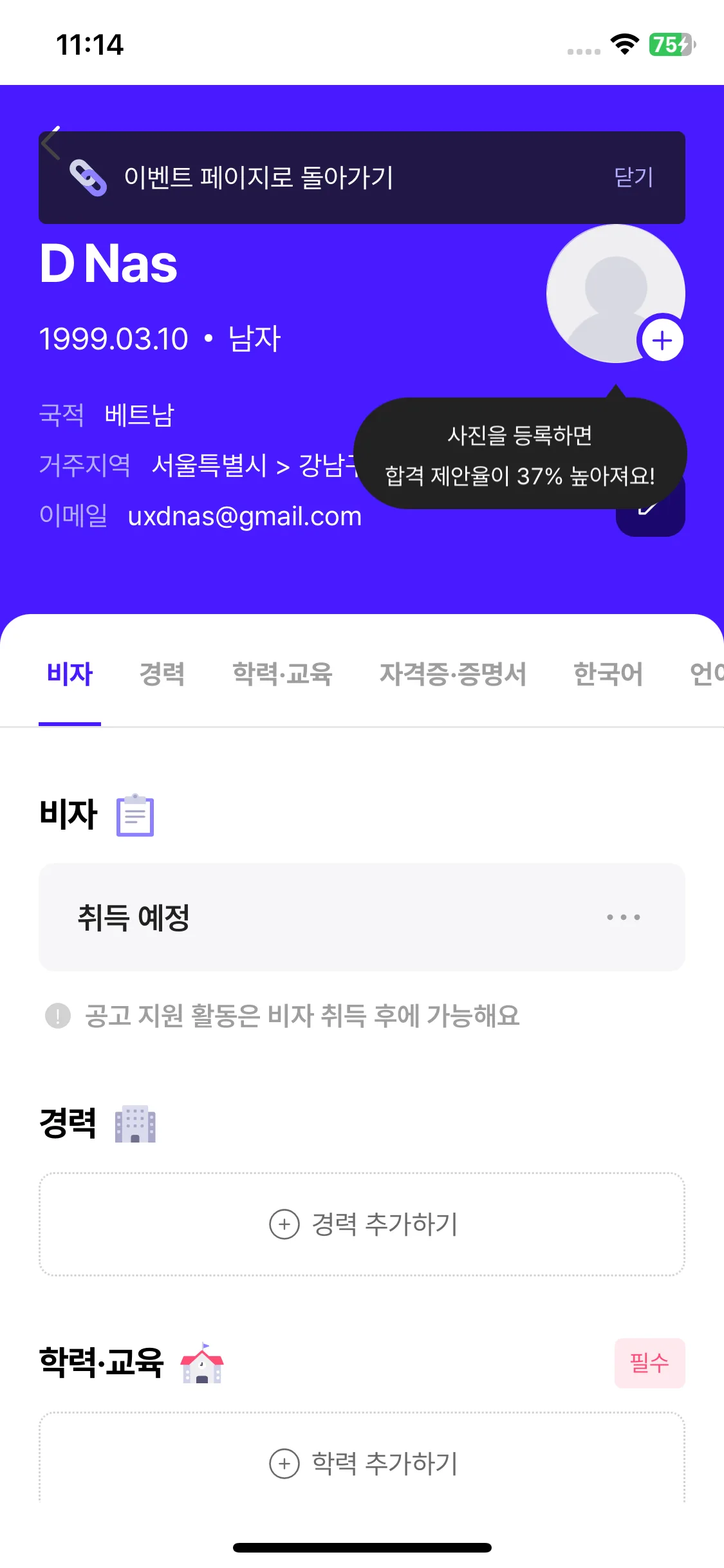
Task: Switch to the 자격증·증명서 tab
Action: tap(452, 674)
